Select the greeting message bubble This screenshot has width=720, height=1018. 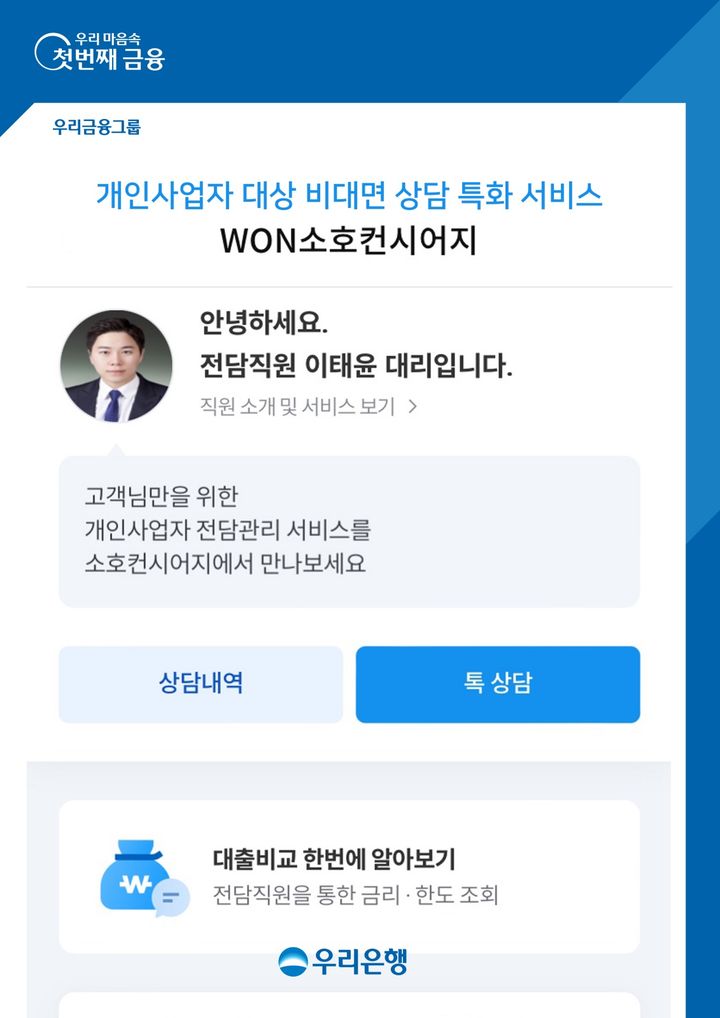click(350, 531)
